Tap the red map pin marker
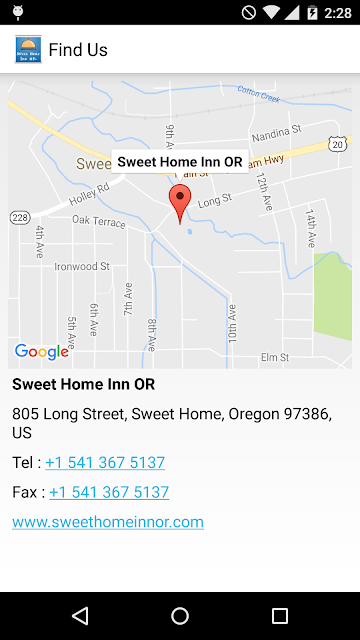360x640 pixels. [x=180, y=204]
